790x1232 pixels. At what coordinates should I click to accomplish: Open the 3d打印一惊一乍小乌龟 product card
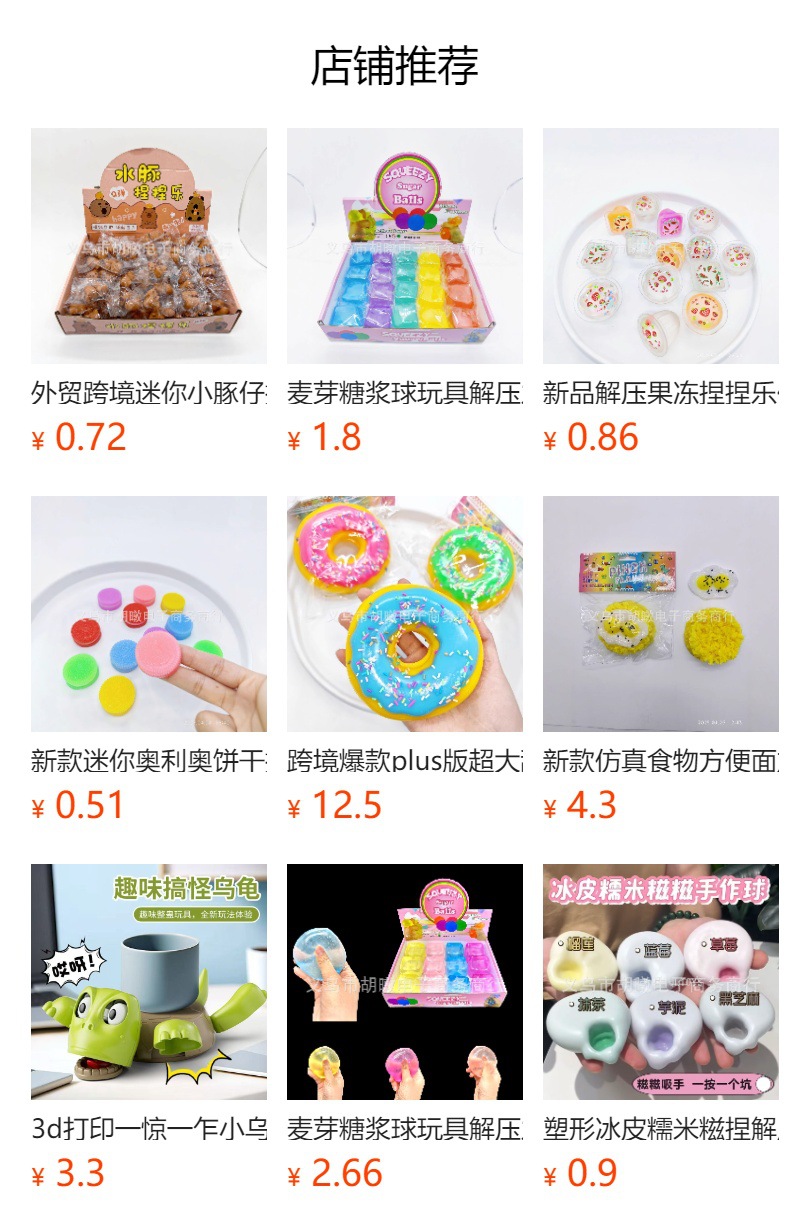(x=149, y=982)
